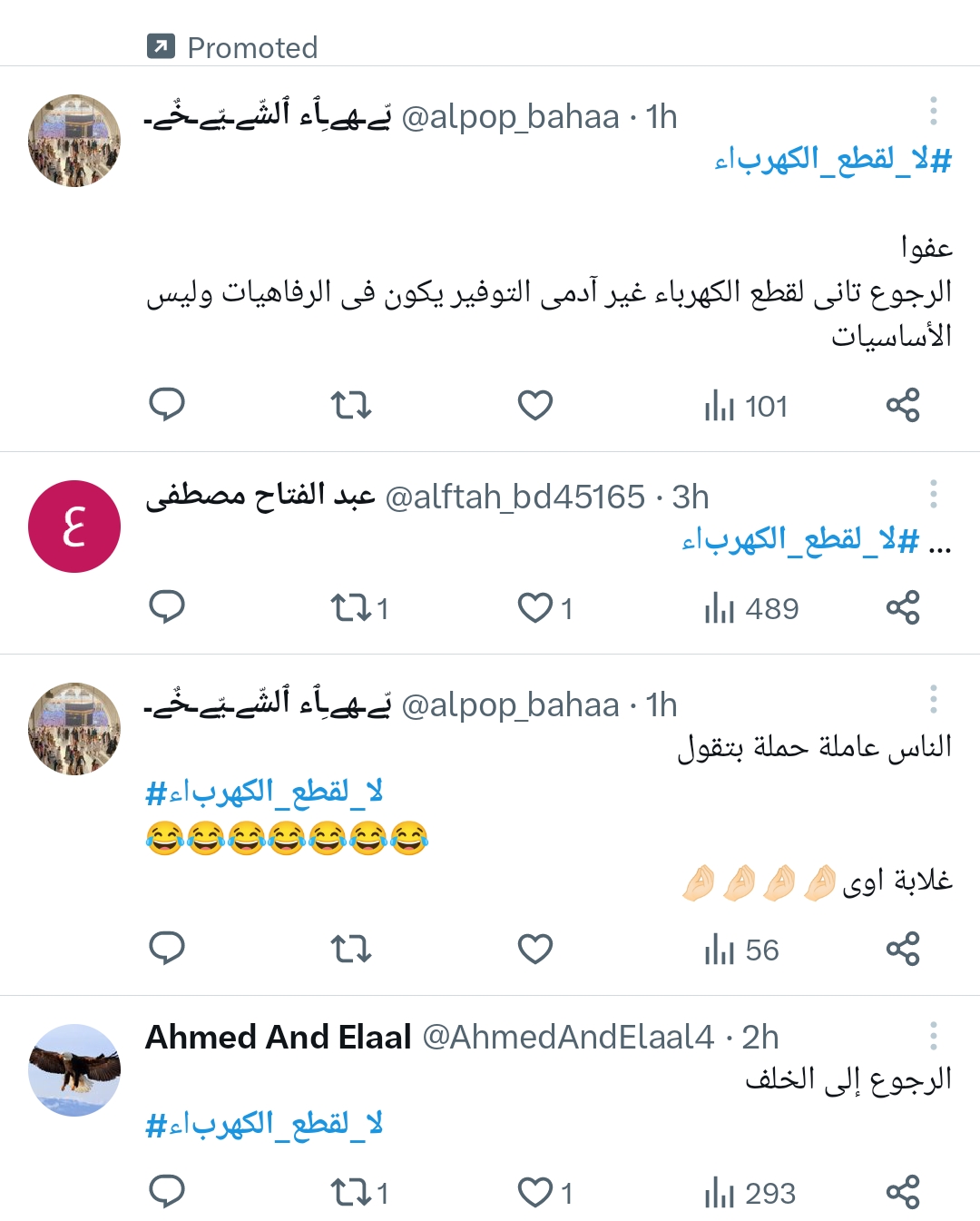980x1221 pixels.
Task: Like the alpop_bahaa tweet with 56 views
Action: [x=534, y=949]
